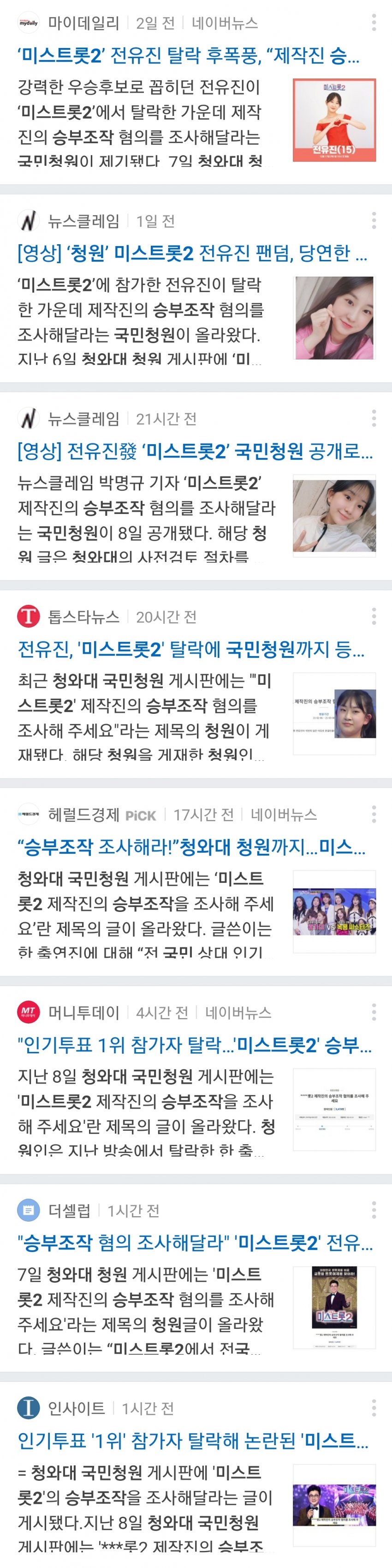The width and height of the screenshot is (392, 1568).
Task: Open the 마이데일리 '미스트롯2' 전유진 탈락 후폭풍 headline
Action: (x=189, y=56)
